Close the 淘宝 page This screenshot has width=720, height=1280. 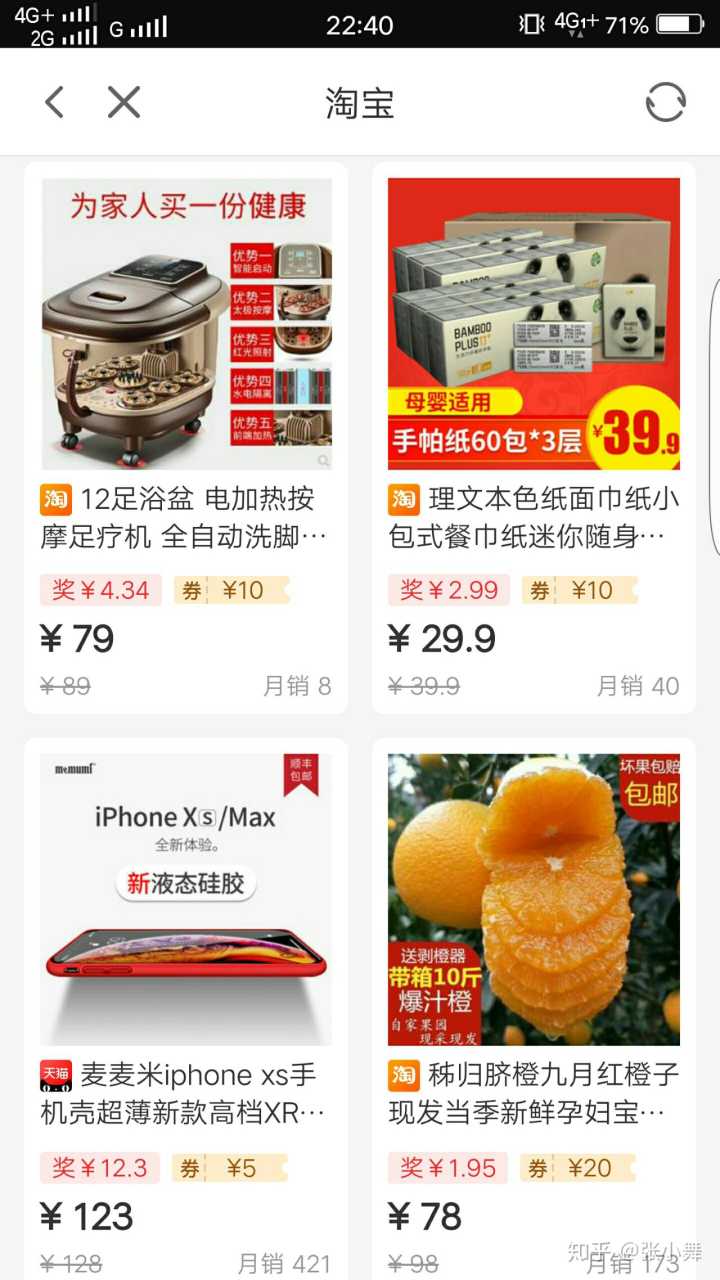pos(124,102)
